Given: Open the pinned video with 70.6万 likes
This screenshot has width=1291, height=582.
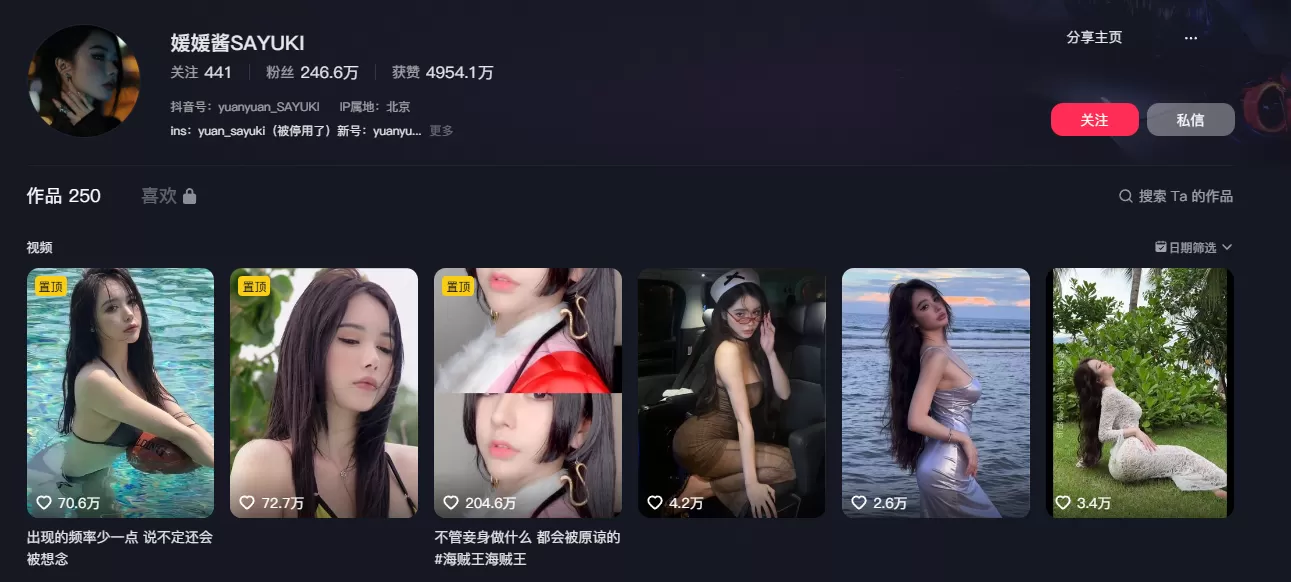Looking at the screenshot, I should coord(120,392).
